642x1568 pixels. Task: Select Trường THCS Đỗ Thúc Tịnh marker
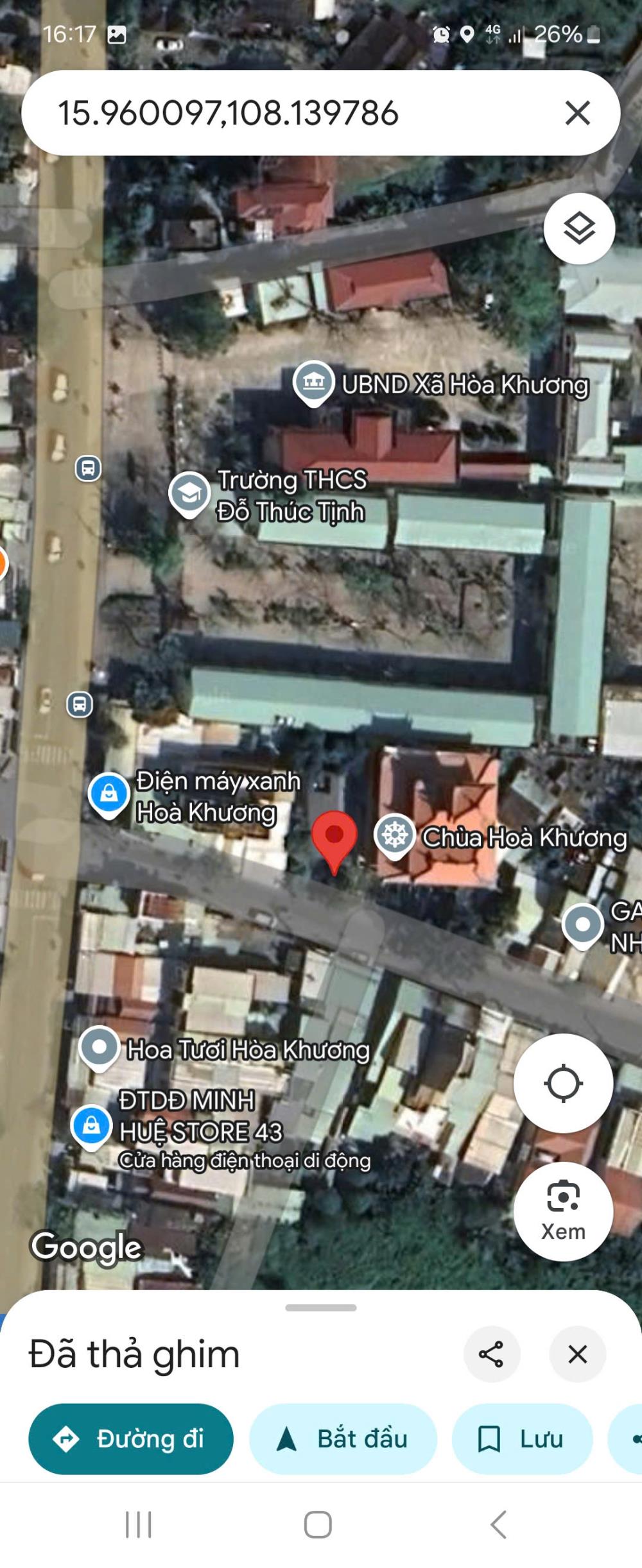coord(189,494)
